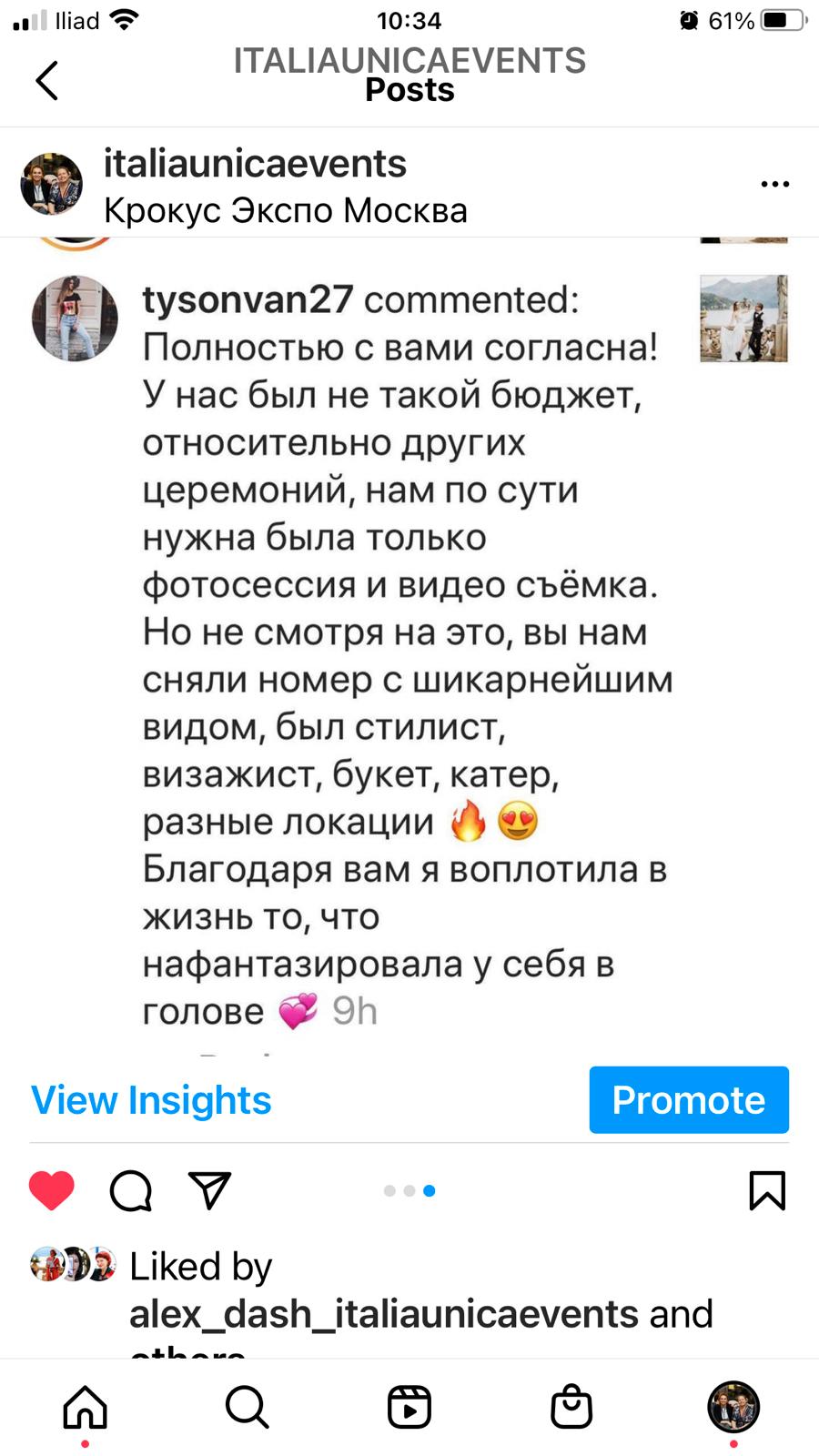The width and height of the screenshot is (819, 1456).
Task: Open comments with the speech bubble icon
Action: [x=131, y=1190]
